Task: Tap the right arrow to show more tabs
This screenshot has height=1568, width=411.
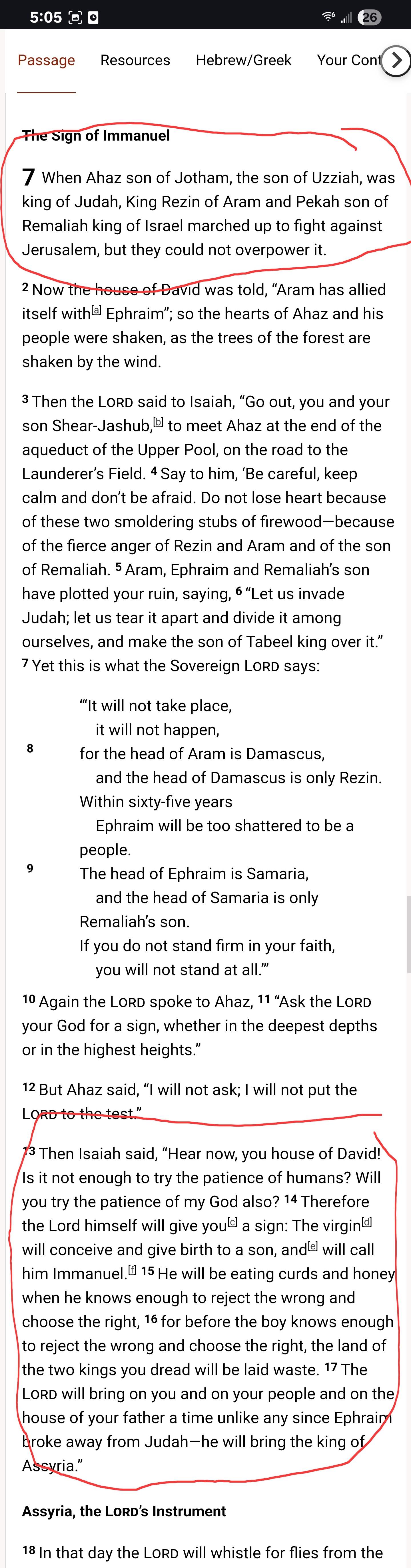Action: 396,60
